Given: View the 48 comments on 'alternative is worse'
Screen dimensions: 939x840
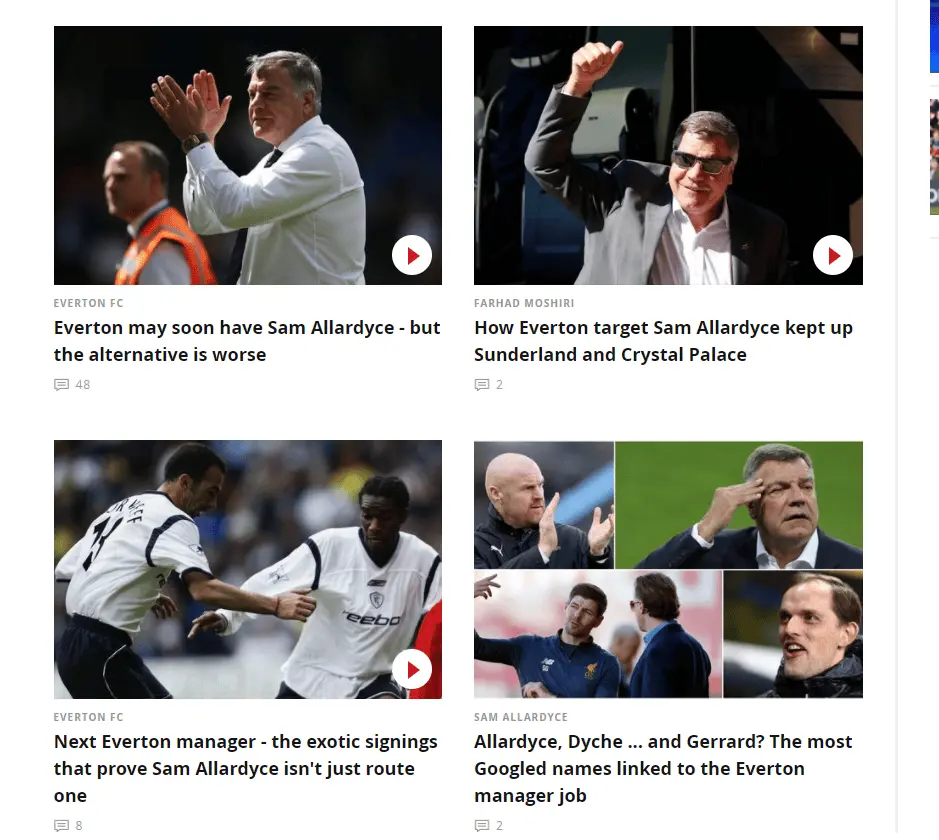Looking at the screenshot, I should [x=72, y=385].
